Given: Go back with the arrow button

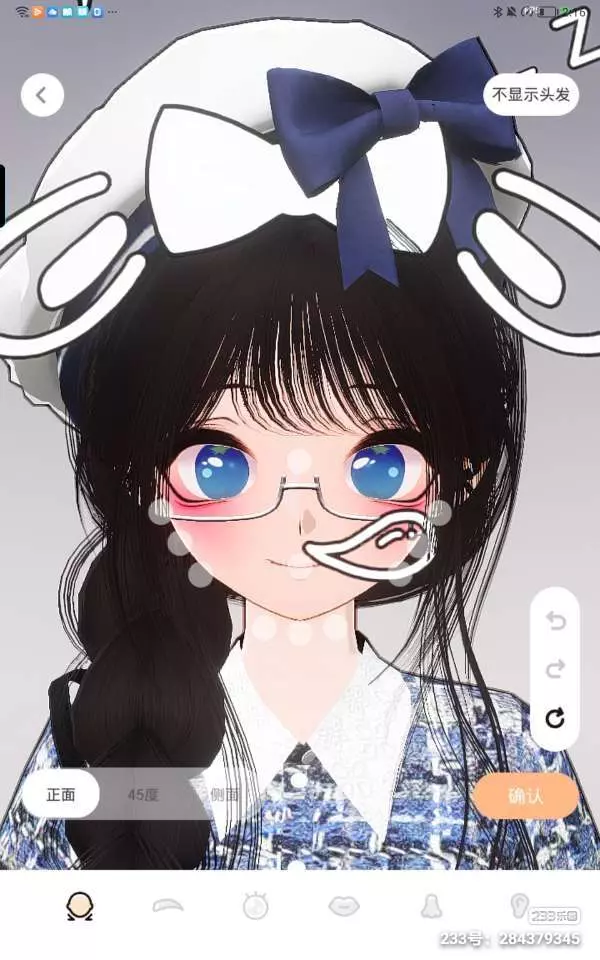Looking at the screenshot, I should click(x=42, y=95).
